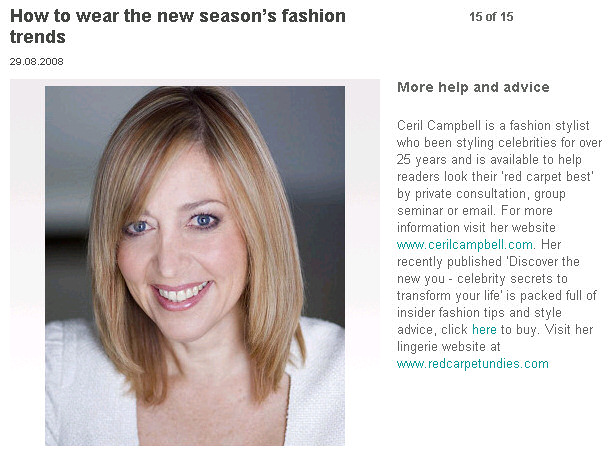Visit the www.redcarpetundies.com lingerie site
This screenshot has height=461, width=610.
472,364
